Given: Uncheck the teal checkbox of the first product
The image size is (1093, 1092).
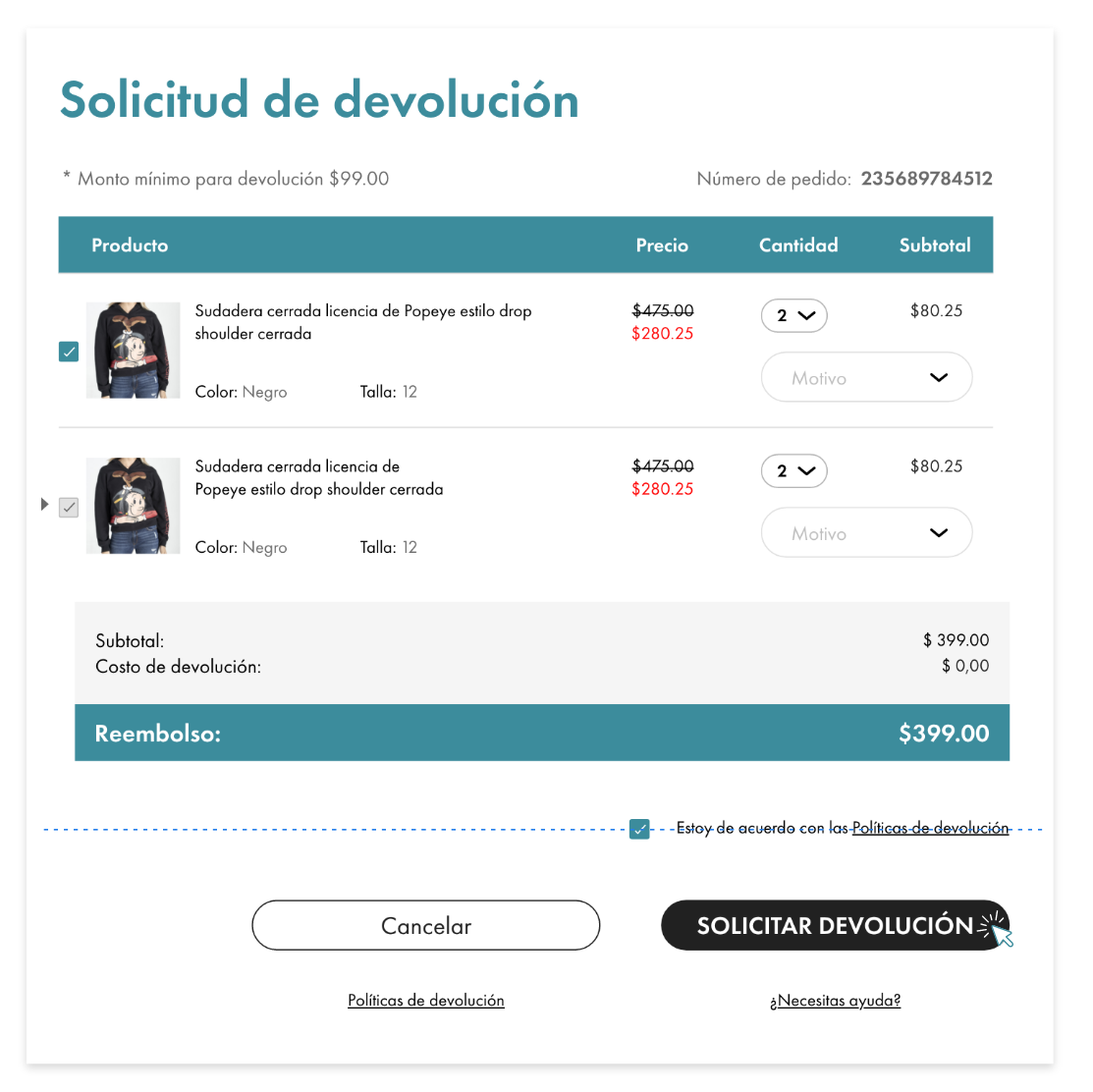Looking at the screenshot, I should [x=69, y=352].
